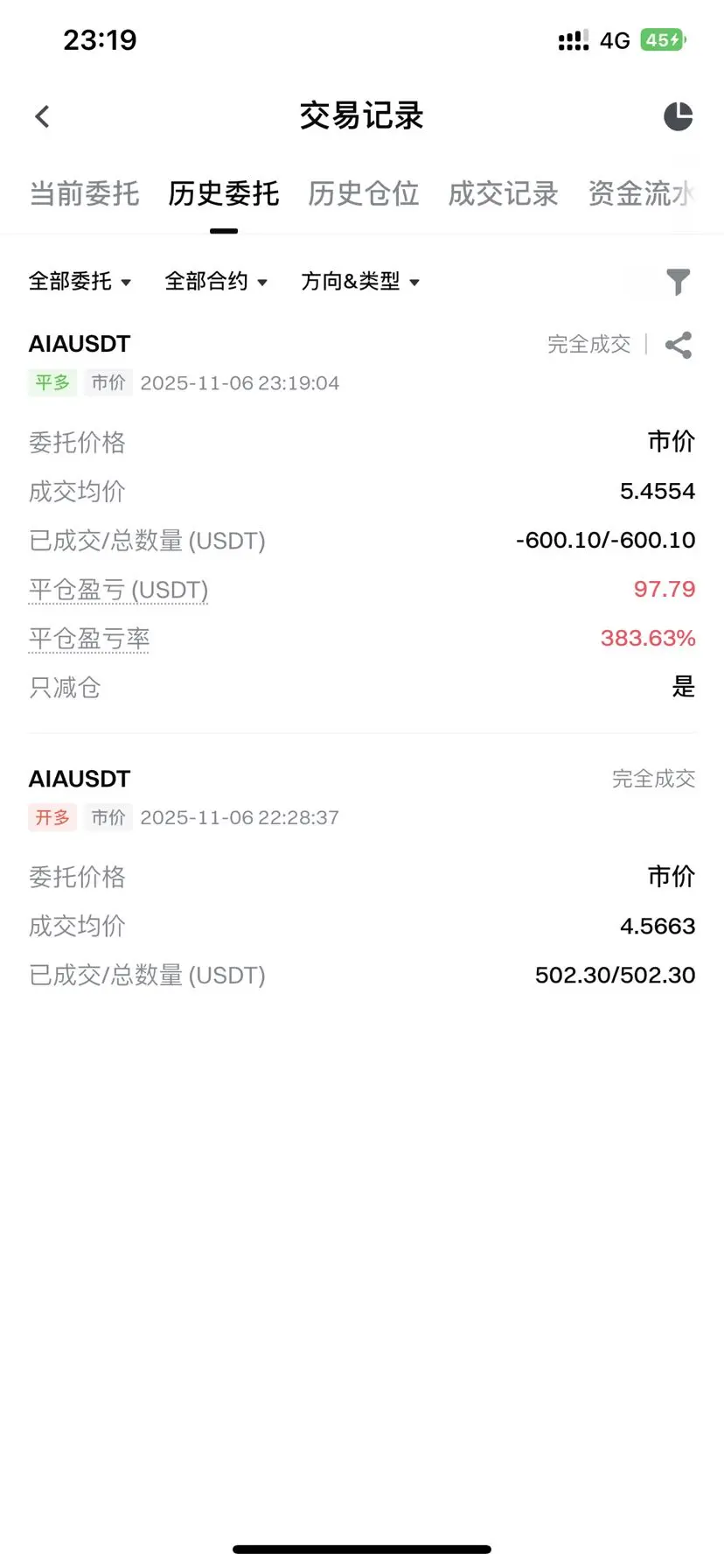Expand the 方向&类型 dropdown
Image resolution: width=724 pixels, height=1568 pixels.
tap(360, 282)
